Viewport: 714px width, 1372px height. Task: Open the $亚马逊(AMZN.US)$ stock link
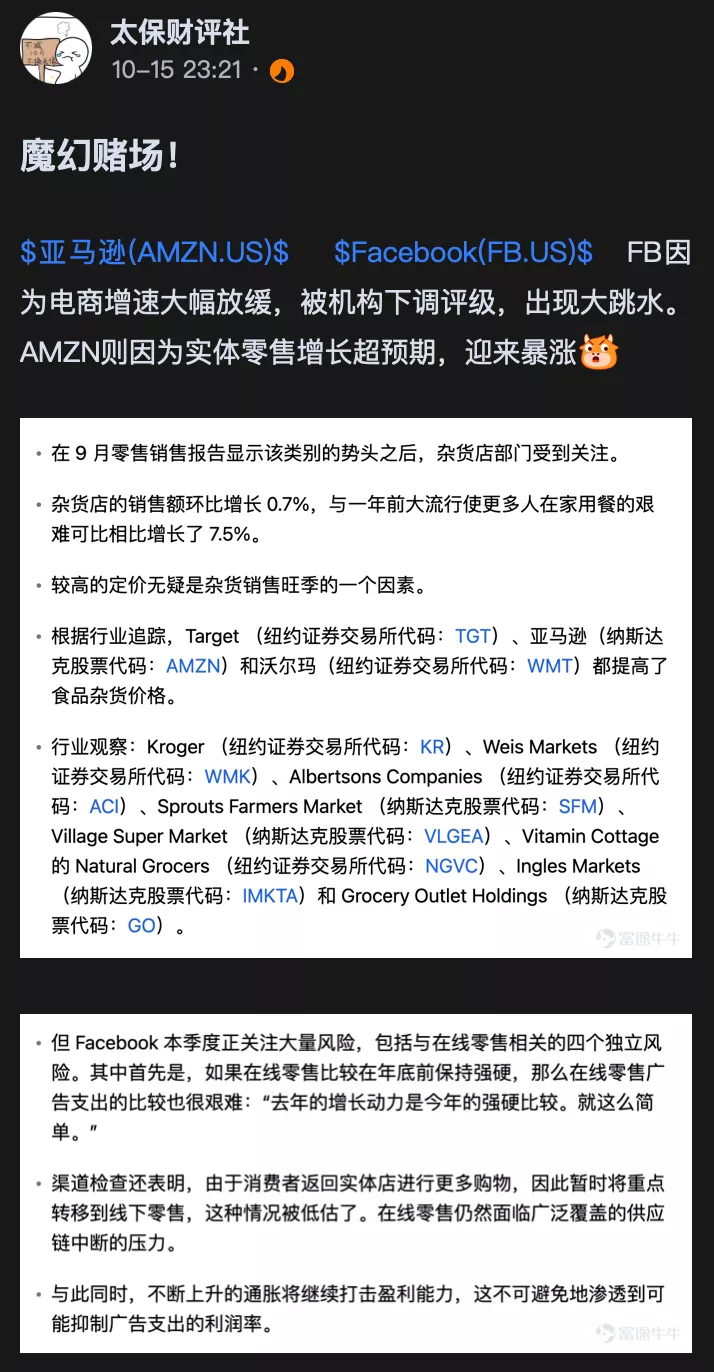155,252
